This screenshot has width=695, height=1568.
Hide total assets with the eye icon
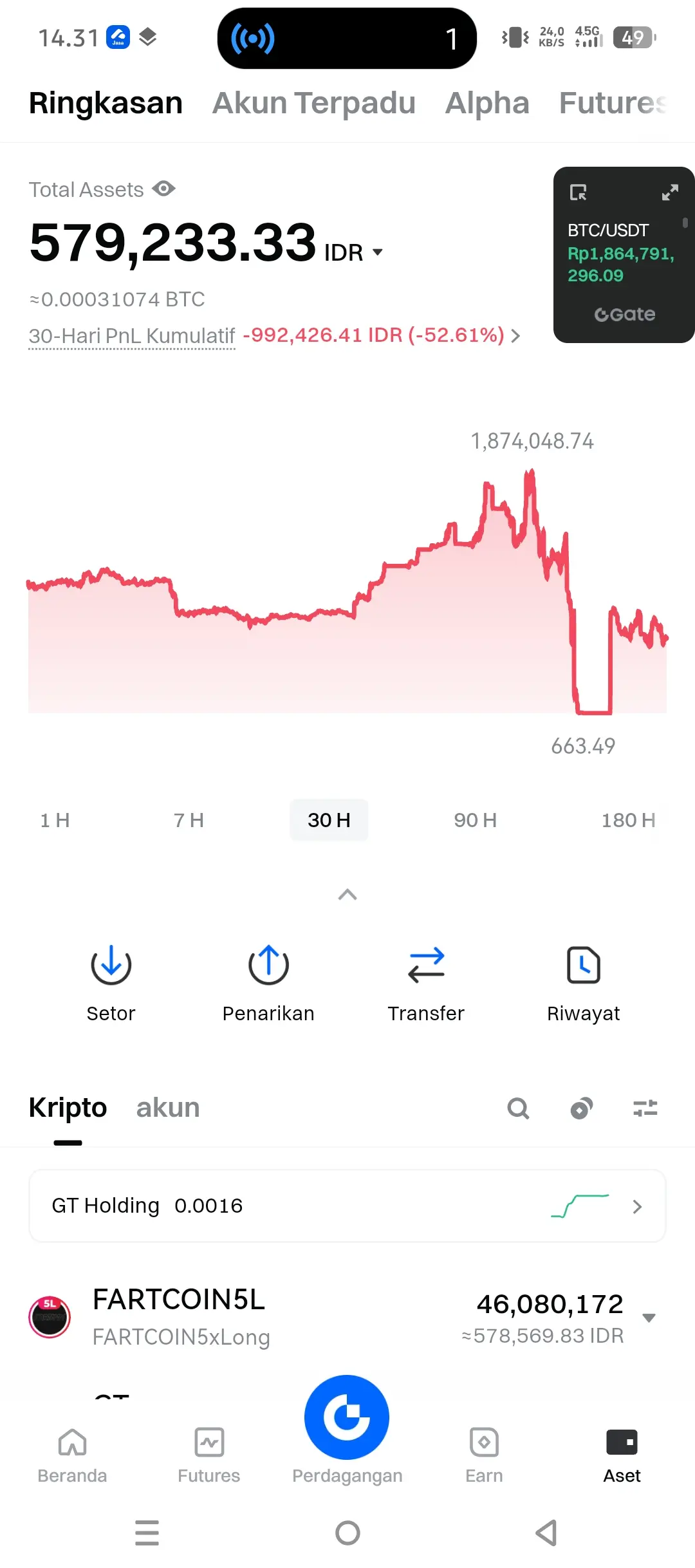[x=163, y=189]
